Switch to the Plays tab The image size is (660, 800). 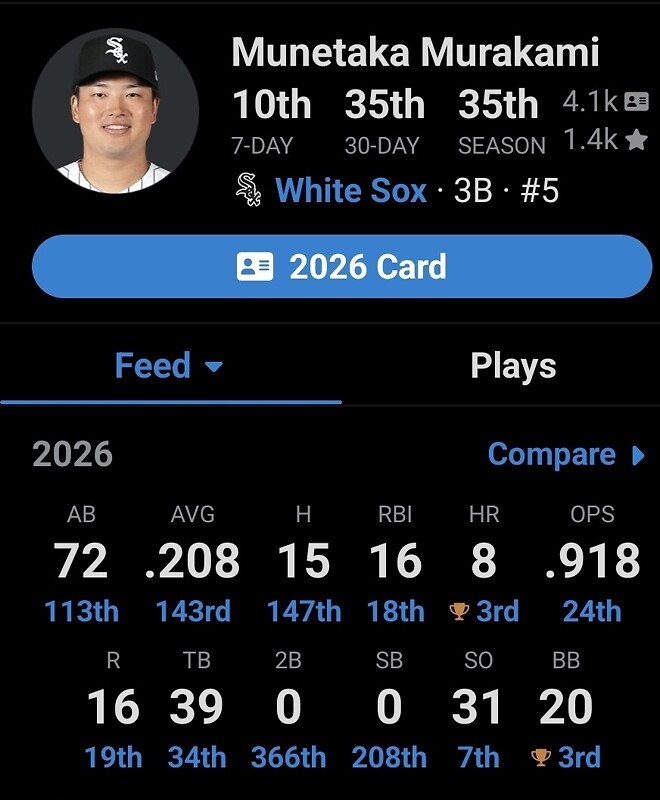coord(513,366)
